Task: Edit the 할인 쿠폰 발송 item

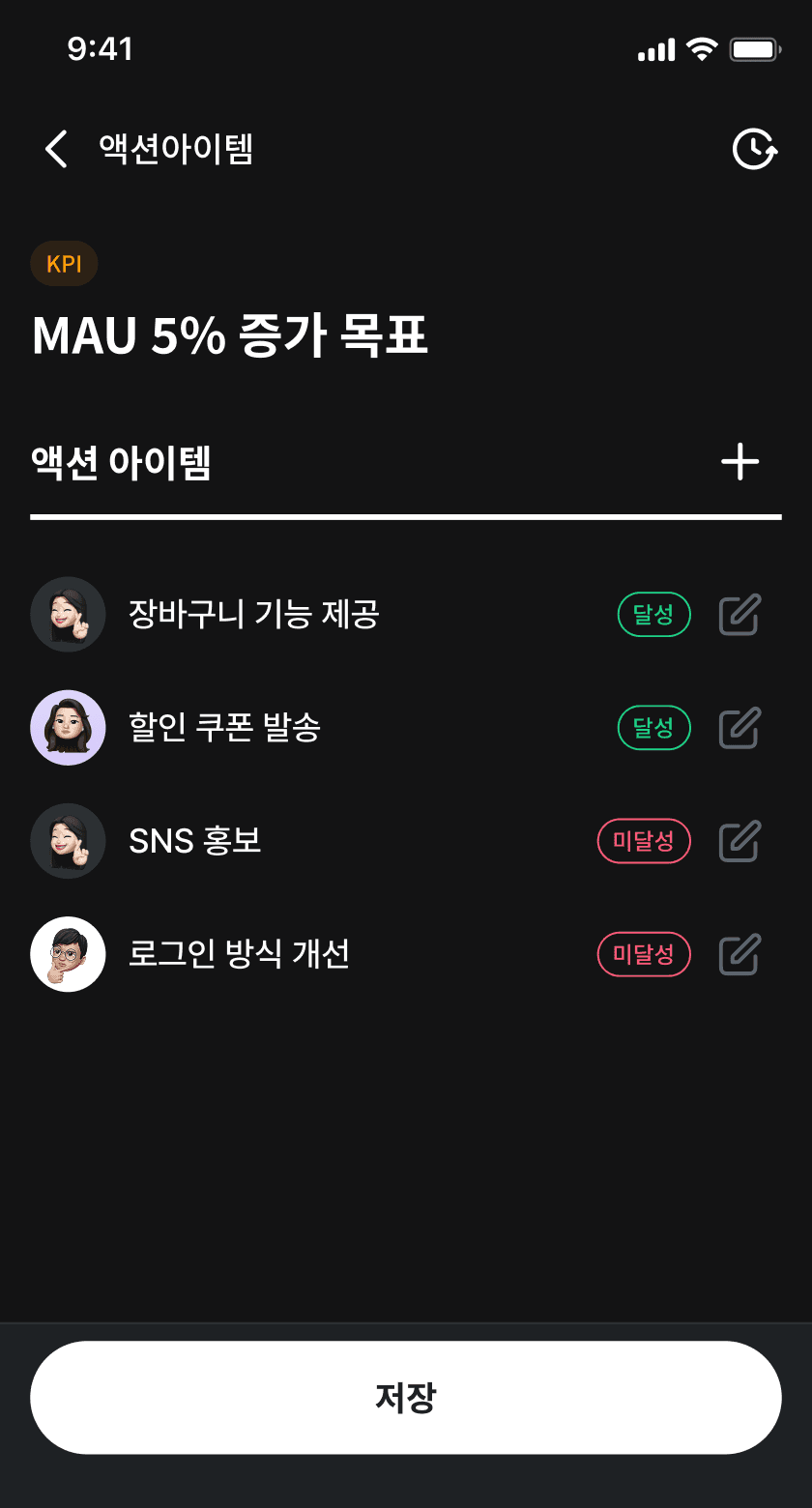Action: pyautogui.click(x=740, y=728)
